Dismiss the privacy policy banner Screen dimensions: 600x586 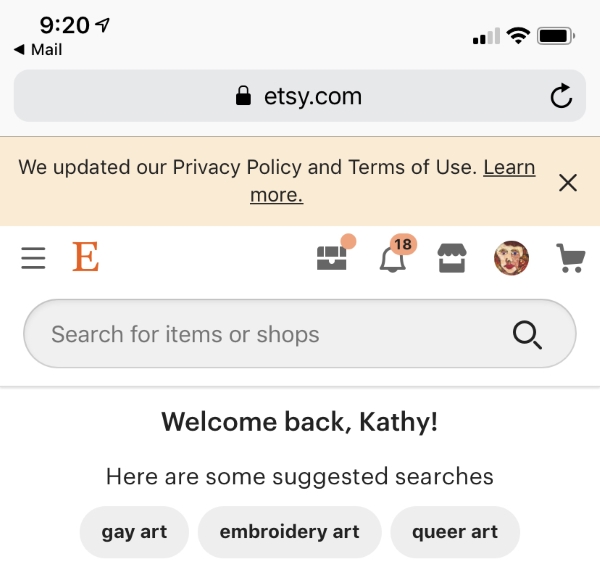point(567,182)
